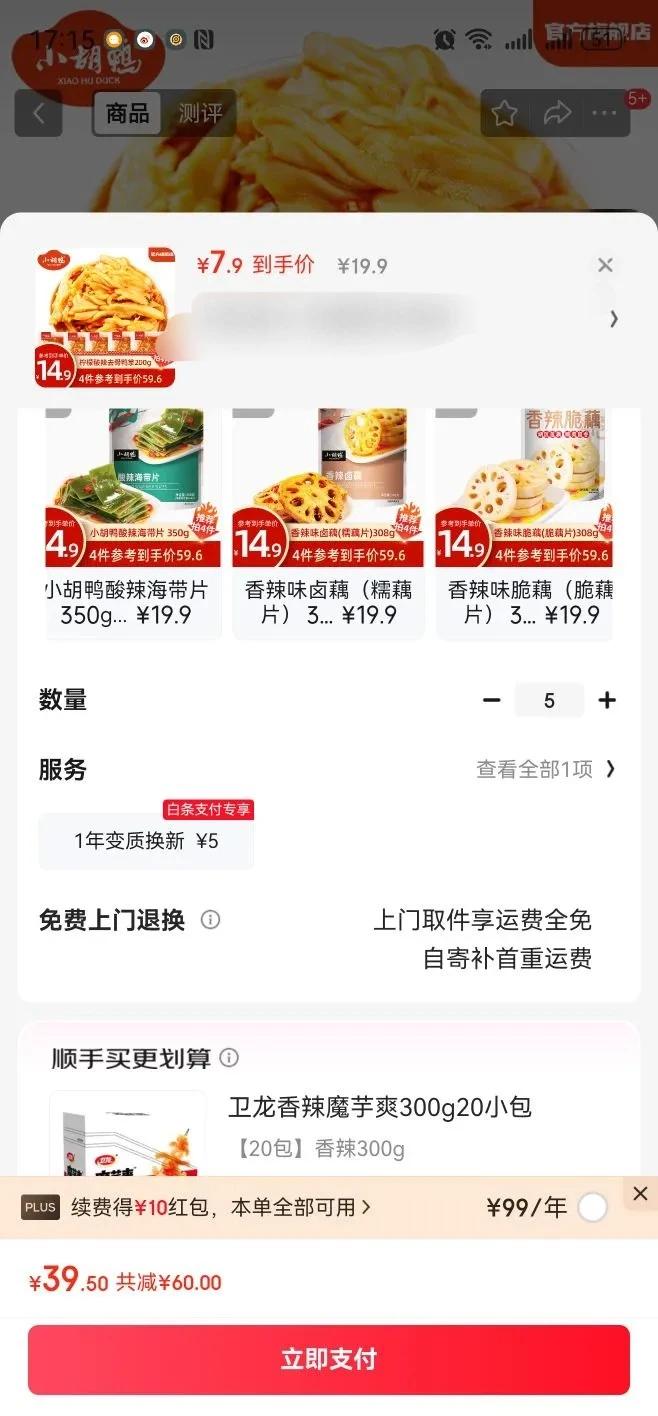Dismiss the PLUS renewal banner
The width and height of the screenshot is (658, 1416).
pyautogui.click(x=640, y=1193)
